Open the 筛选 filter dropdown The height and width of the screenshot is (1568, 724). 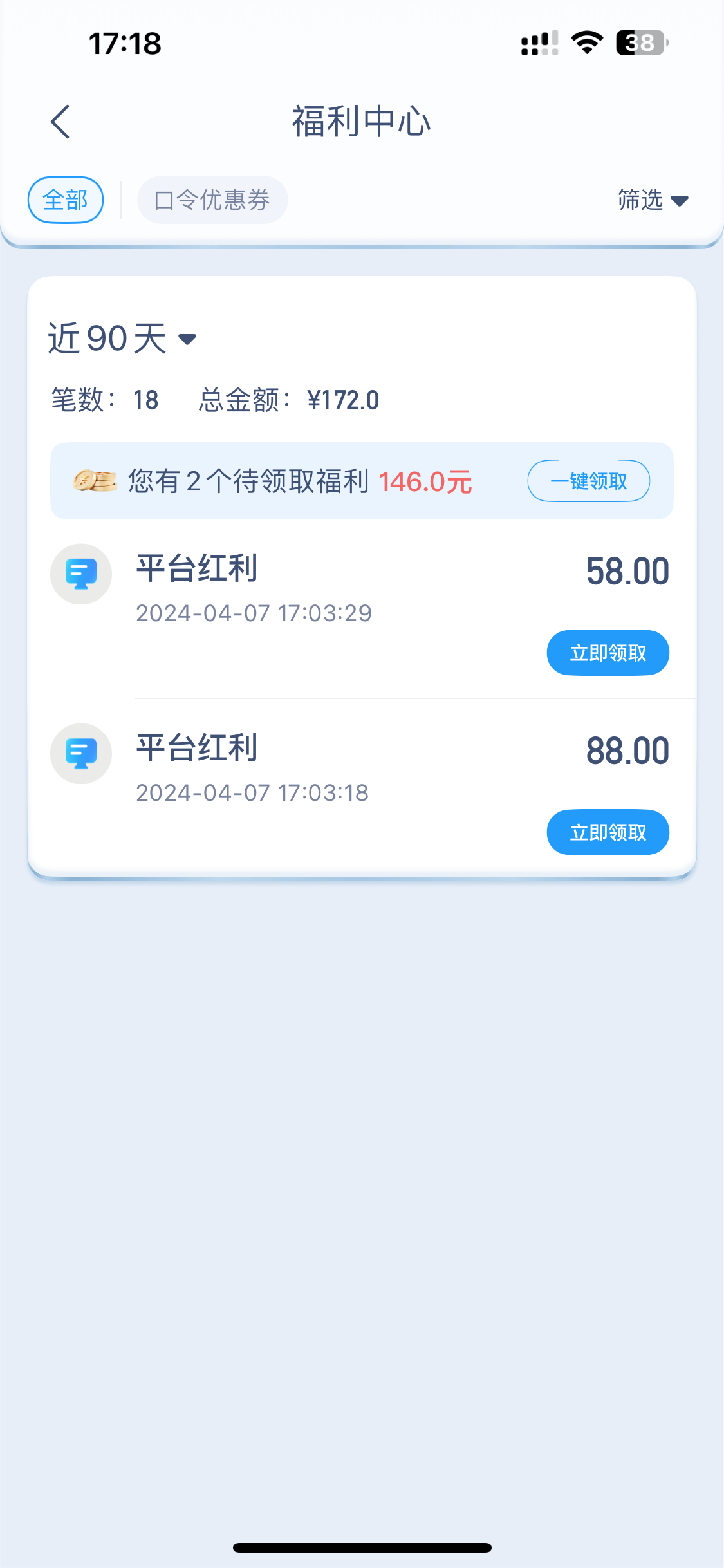[x=651, y=200]
